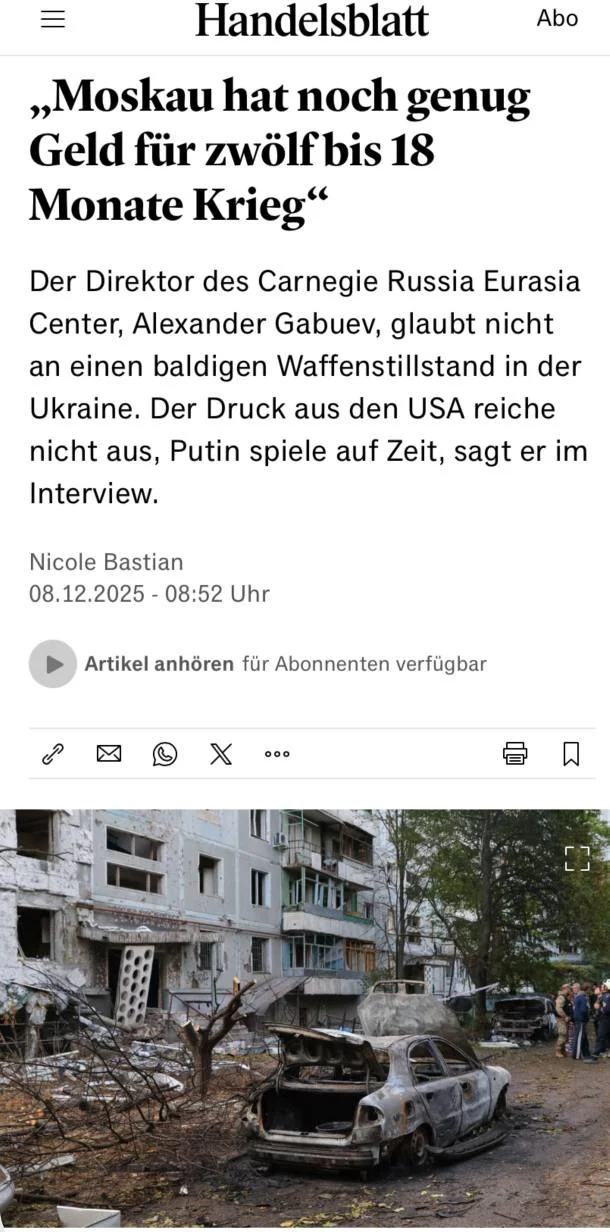The image size is (610, 1232).
Task: Print this article
Action: [x=515, y=754]
